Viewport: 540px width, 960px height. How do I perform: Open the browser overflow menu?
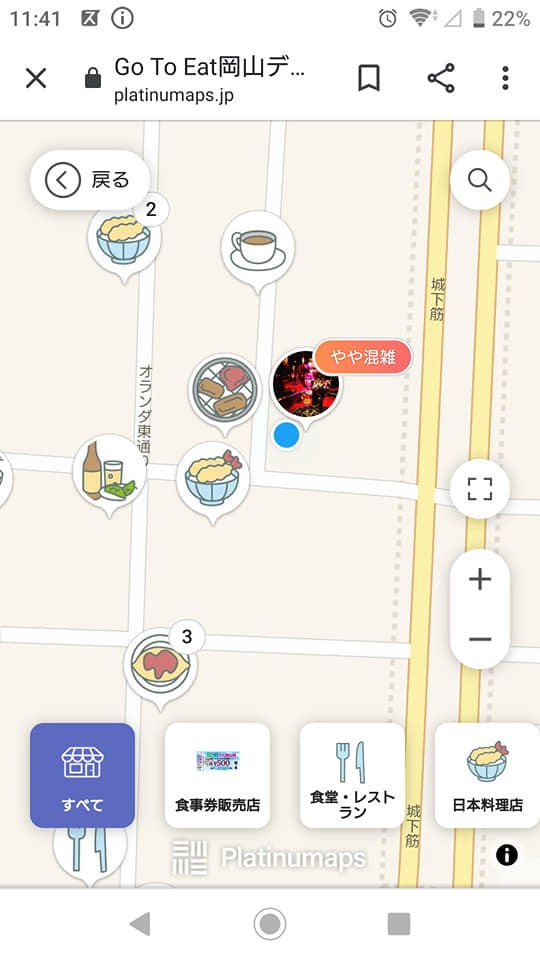pyautogui.click(x=505, y=78)
